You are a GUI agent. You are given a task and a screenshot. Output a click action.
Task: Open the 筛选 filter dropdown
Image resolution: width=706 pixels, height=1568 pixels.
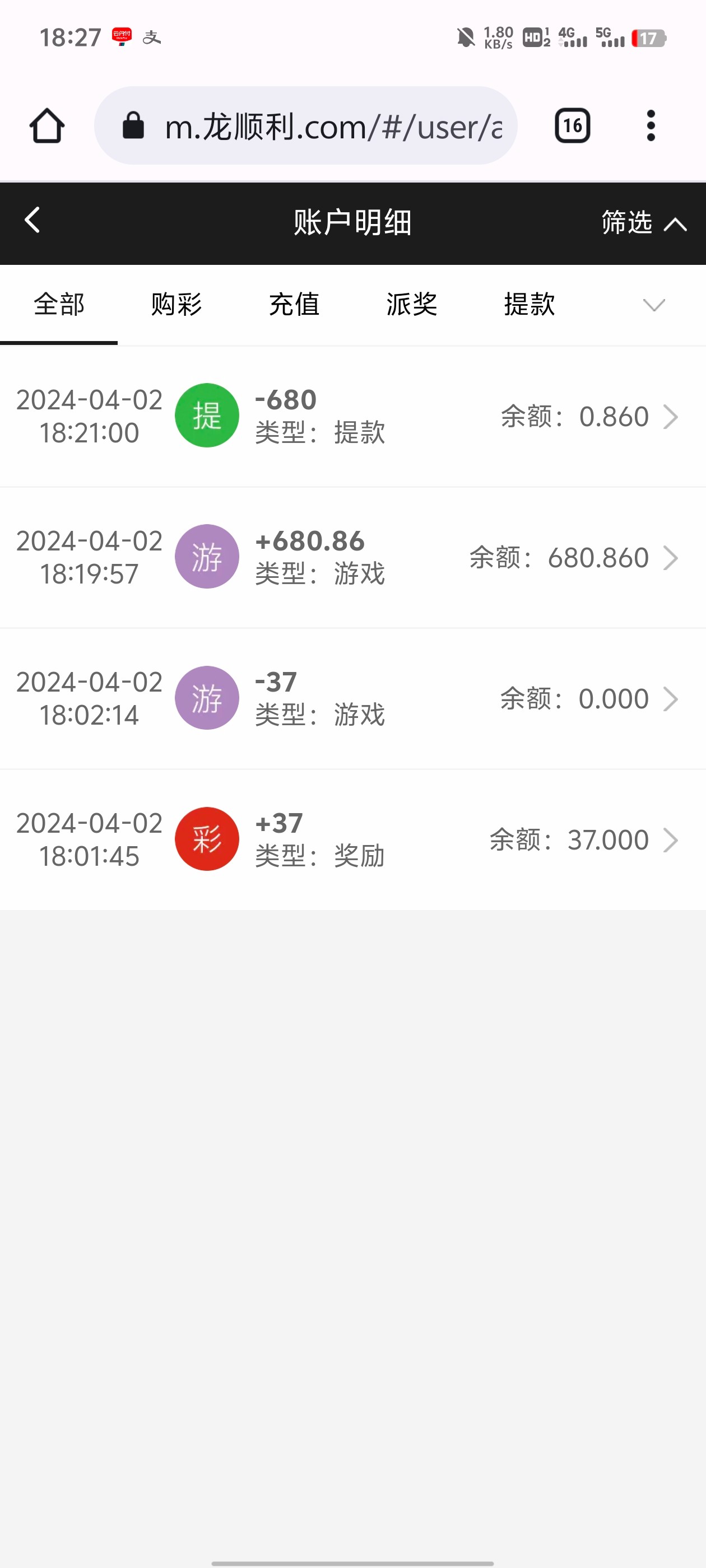click(x=643, y=223)
